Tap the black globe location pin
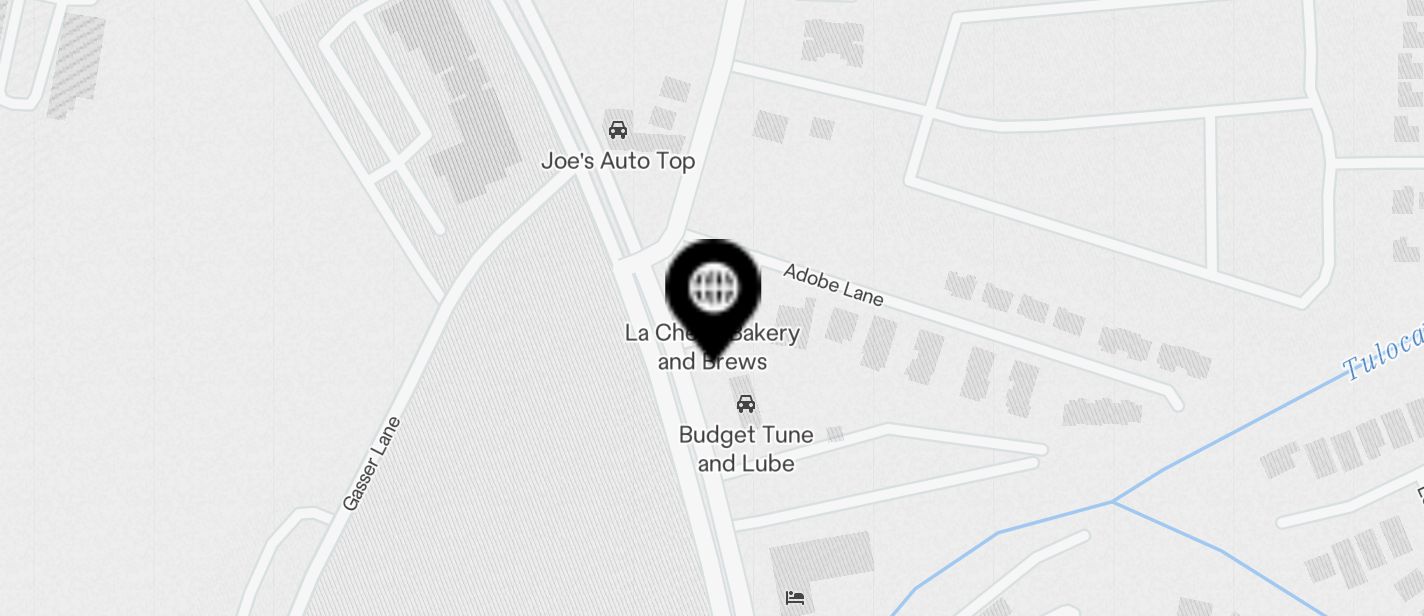 click(713, 289)
